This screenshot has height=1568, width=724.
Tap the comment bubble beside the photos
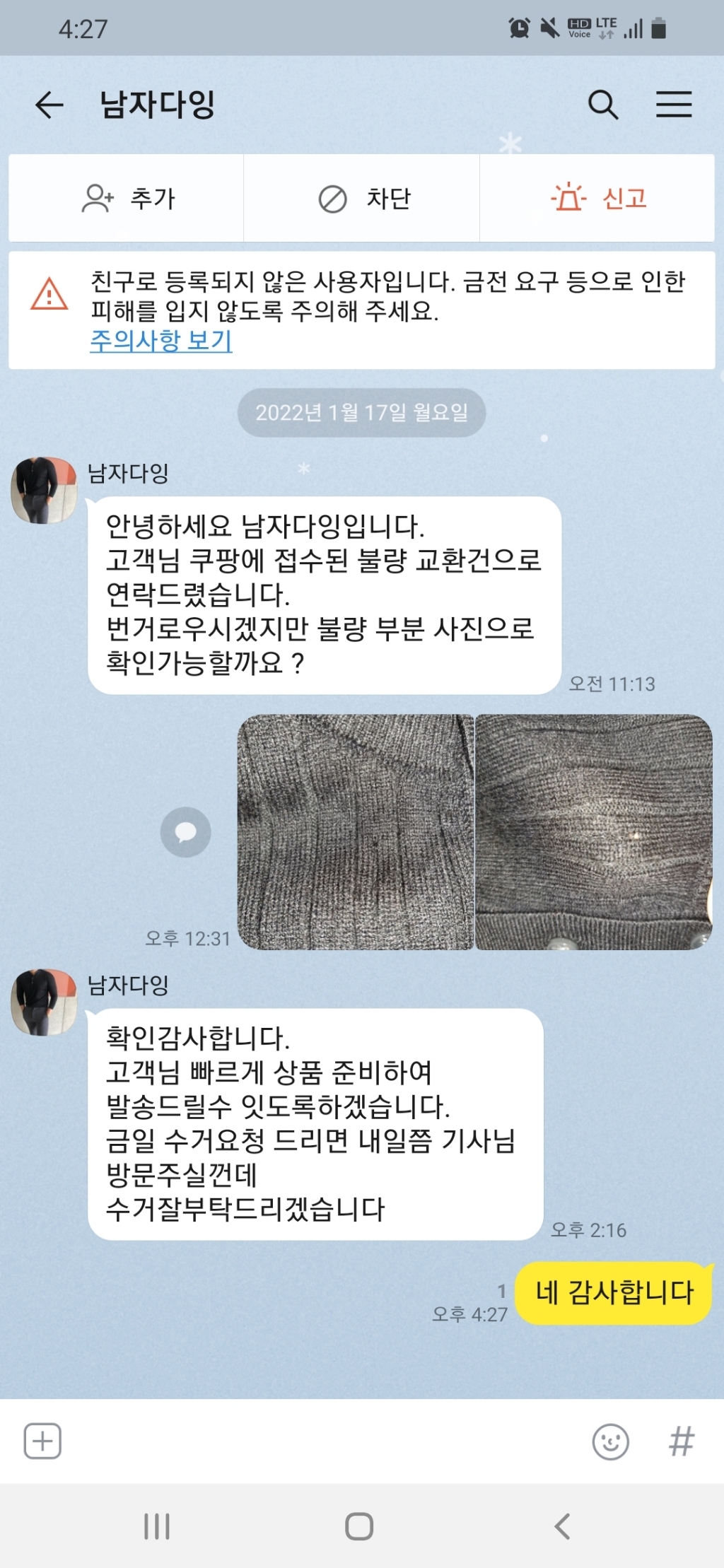pos(186,832)
